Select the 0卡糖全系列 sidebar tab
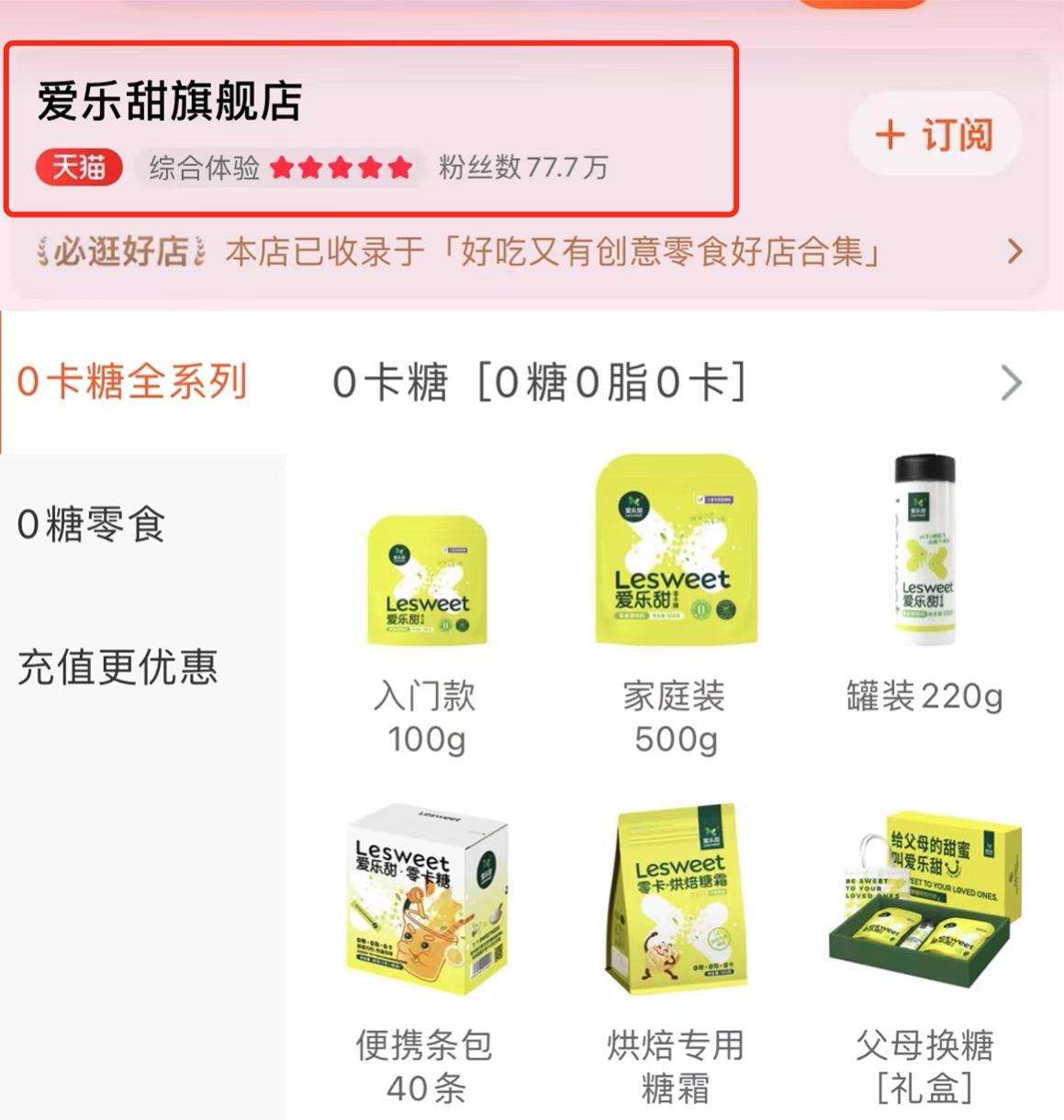Screen dimensions: 1064x1120 [134, 379]
